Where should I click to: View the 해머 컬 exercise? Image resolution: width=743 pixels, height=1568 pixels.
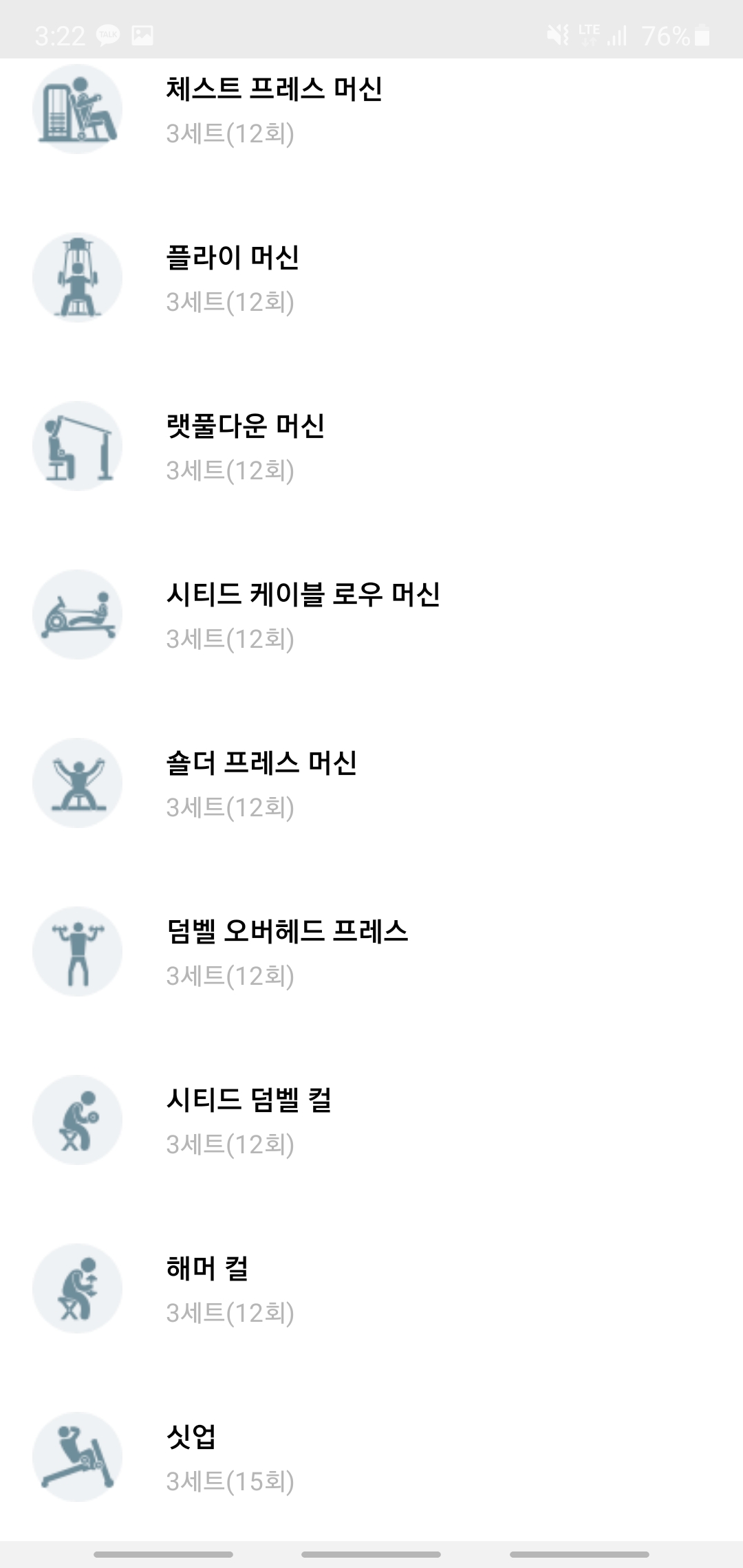coord(371,1289)
